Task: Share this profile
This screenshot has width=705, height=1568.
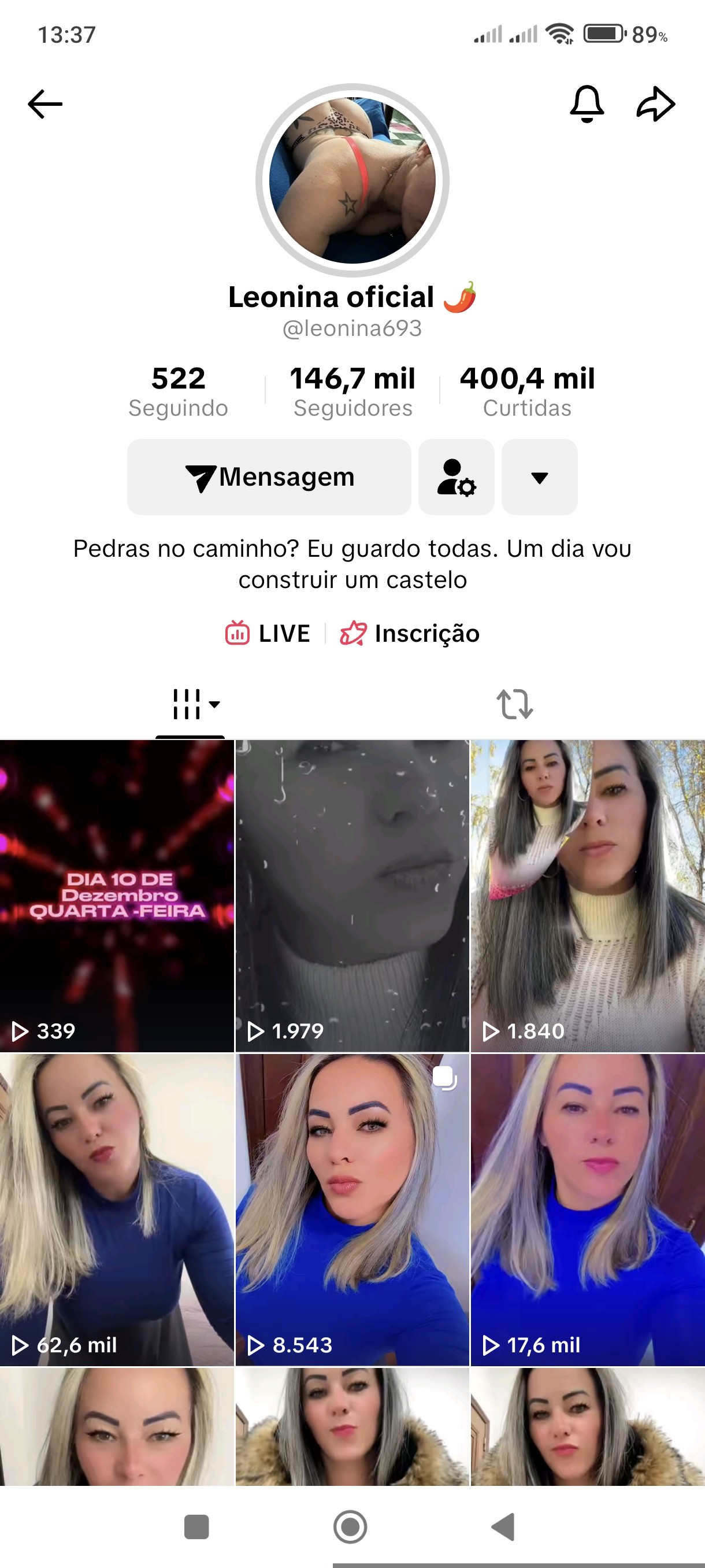Action: click(x=656, y=104)
